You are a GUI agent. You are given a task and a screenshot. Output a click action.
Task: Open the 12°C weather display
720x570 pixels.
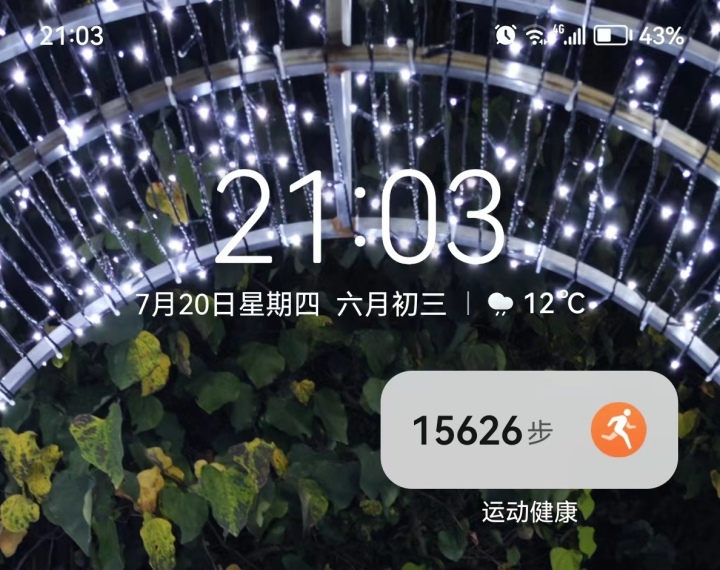(x=537, y=304)
